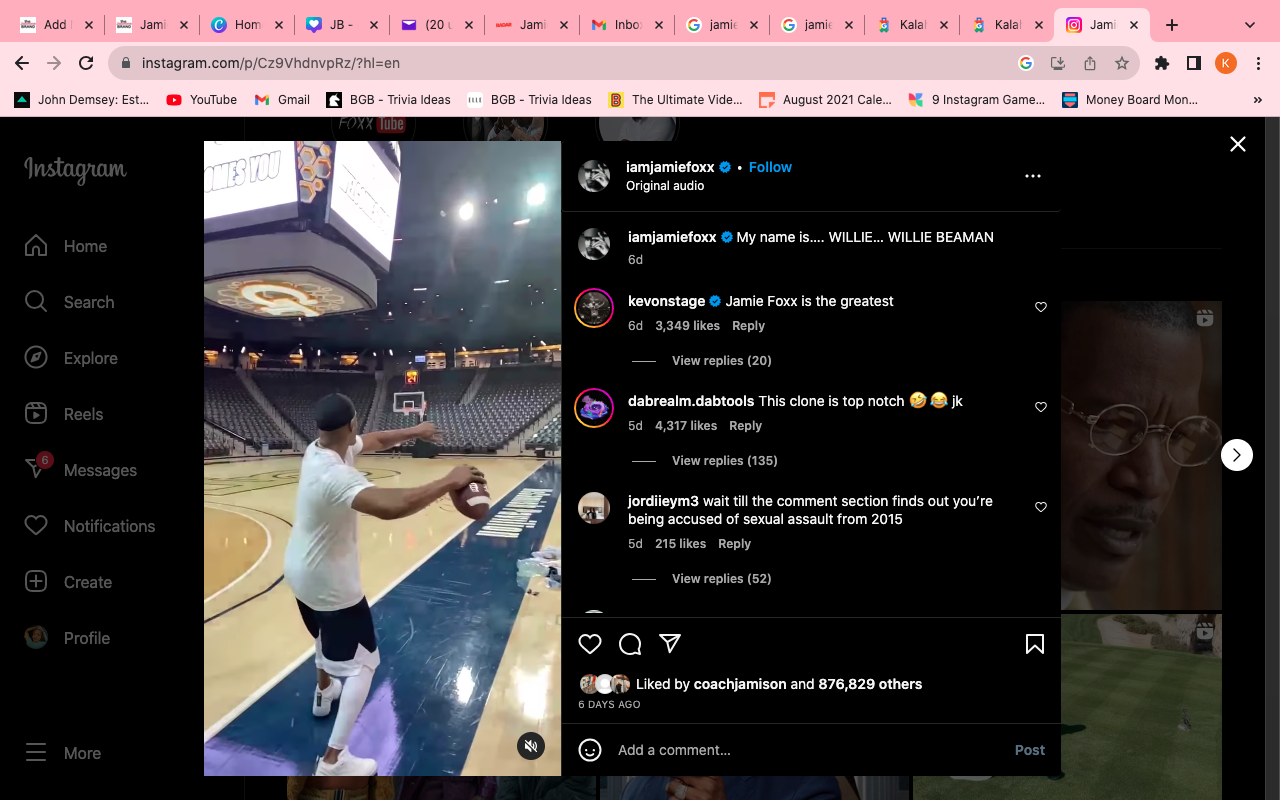Screen dimensions: 1280x800
Task: Open the More menu in sidebar
Action: [63, 753]
